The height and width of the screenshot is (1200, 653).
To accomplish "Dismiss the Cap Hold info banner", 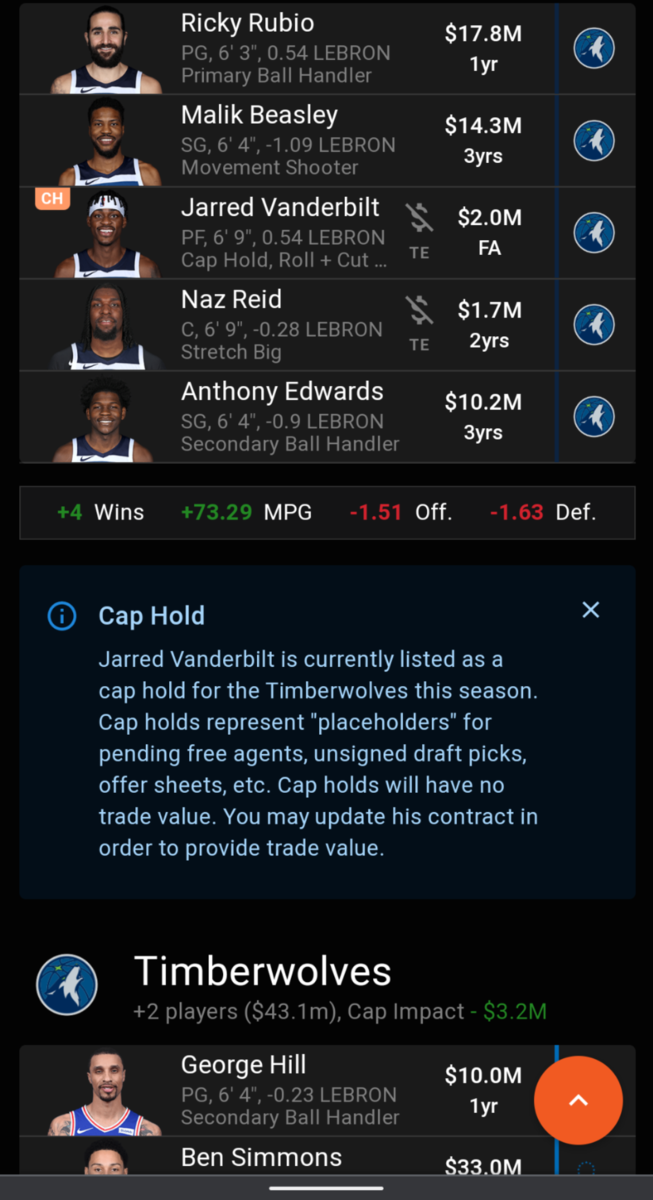I will pos(591,610).
